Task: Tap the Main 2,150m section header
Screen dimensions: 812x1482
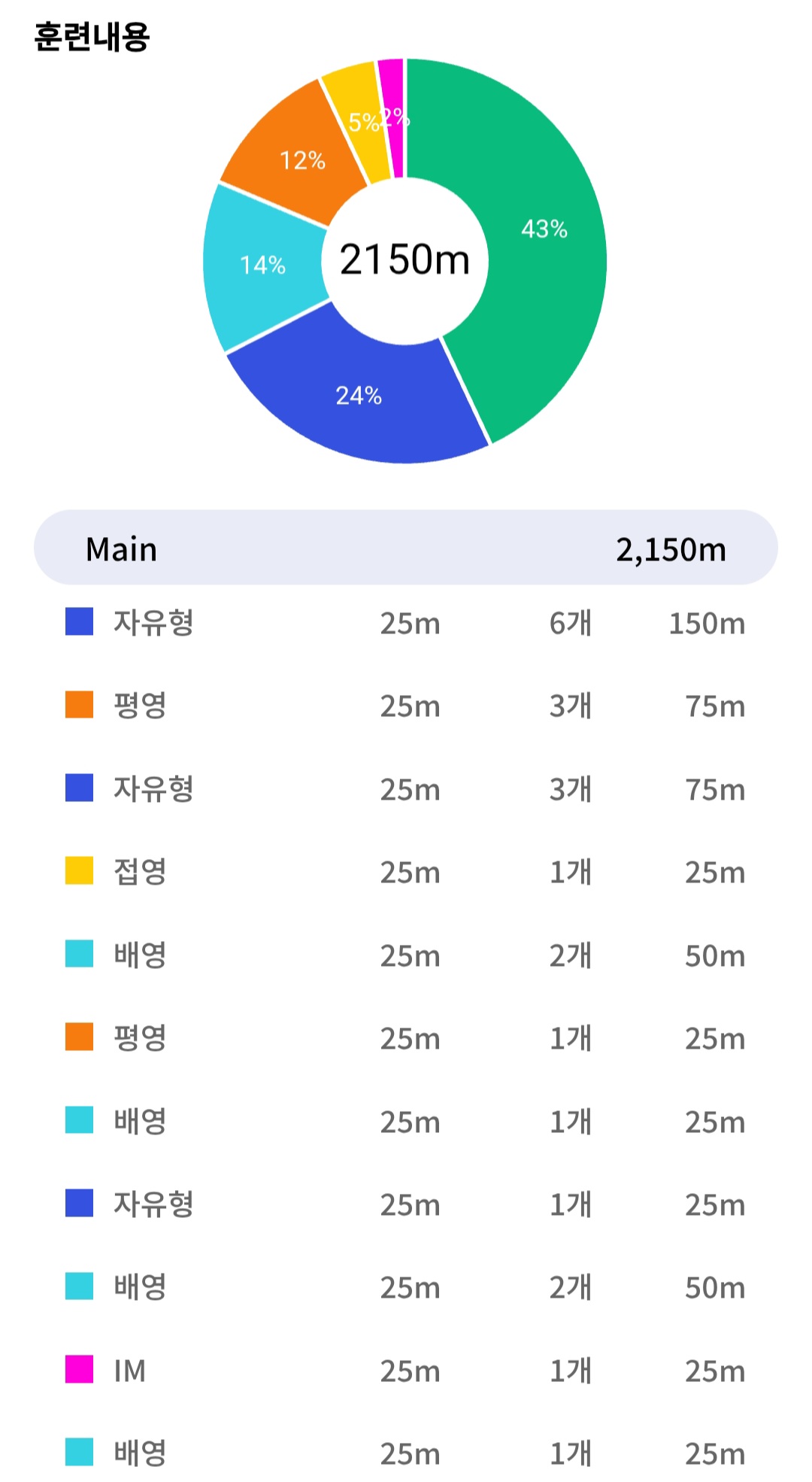Action: pos(406,548)
